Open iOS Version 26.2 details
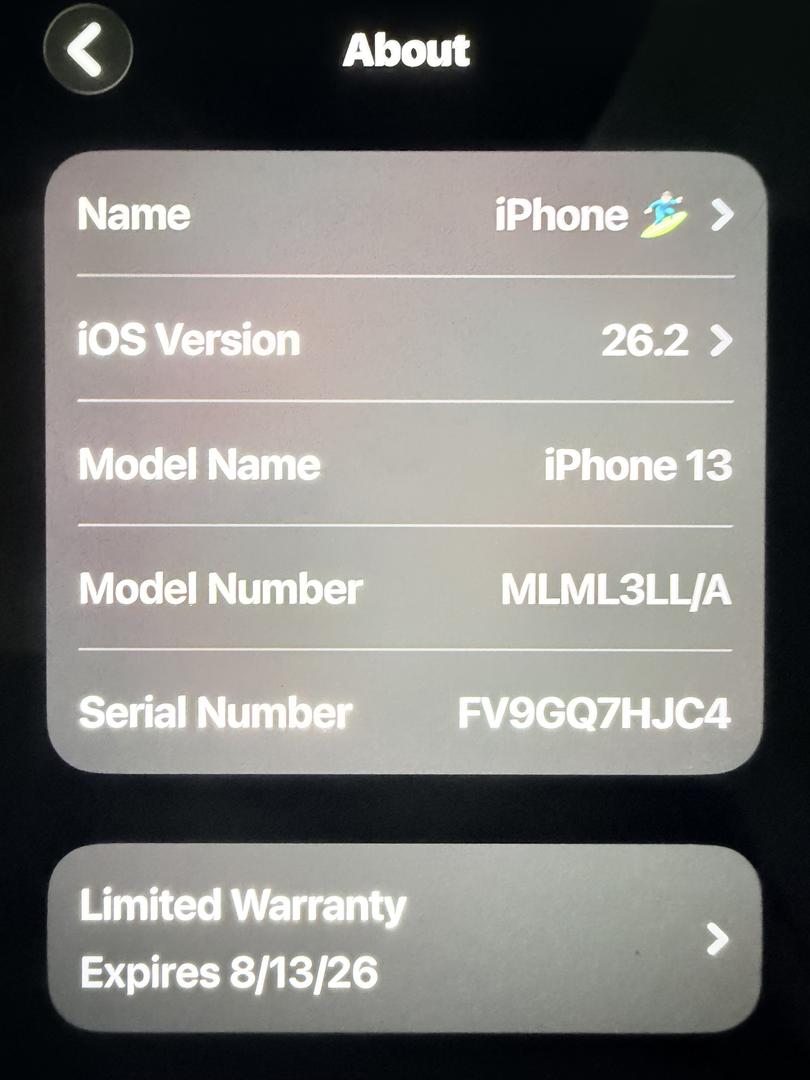Image resolution: width=810 pixels, height=1080 pixels. click(x=405, y=341)
